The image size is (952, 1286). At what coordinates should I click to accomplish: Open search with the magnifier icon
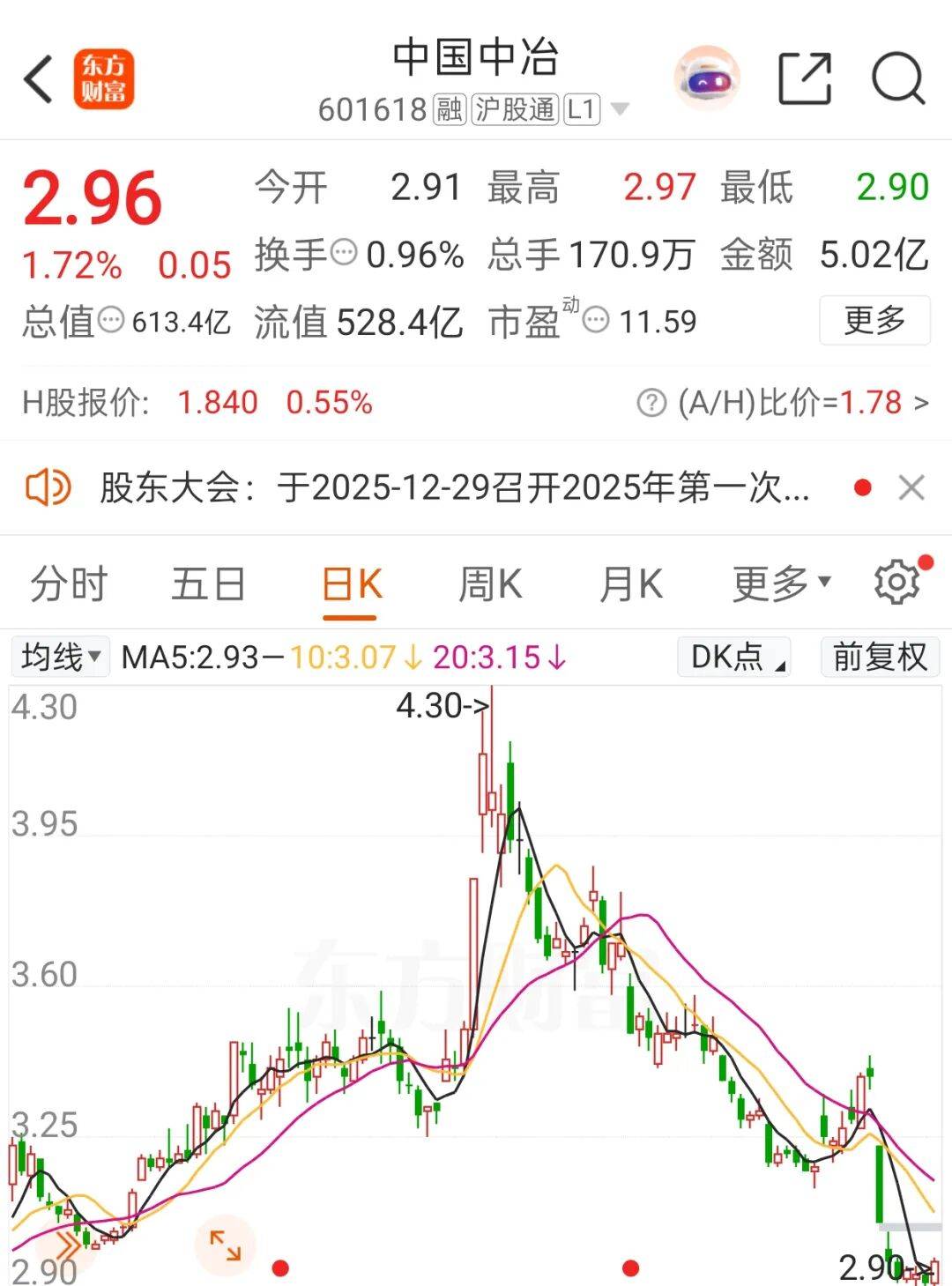(x=896, y=79)
